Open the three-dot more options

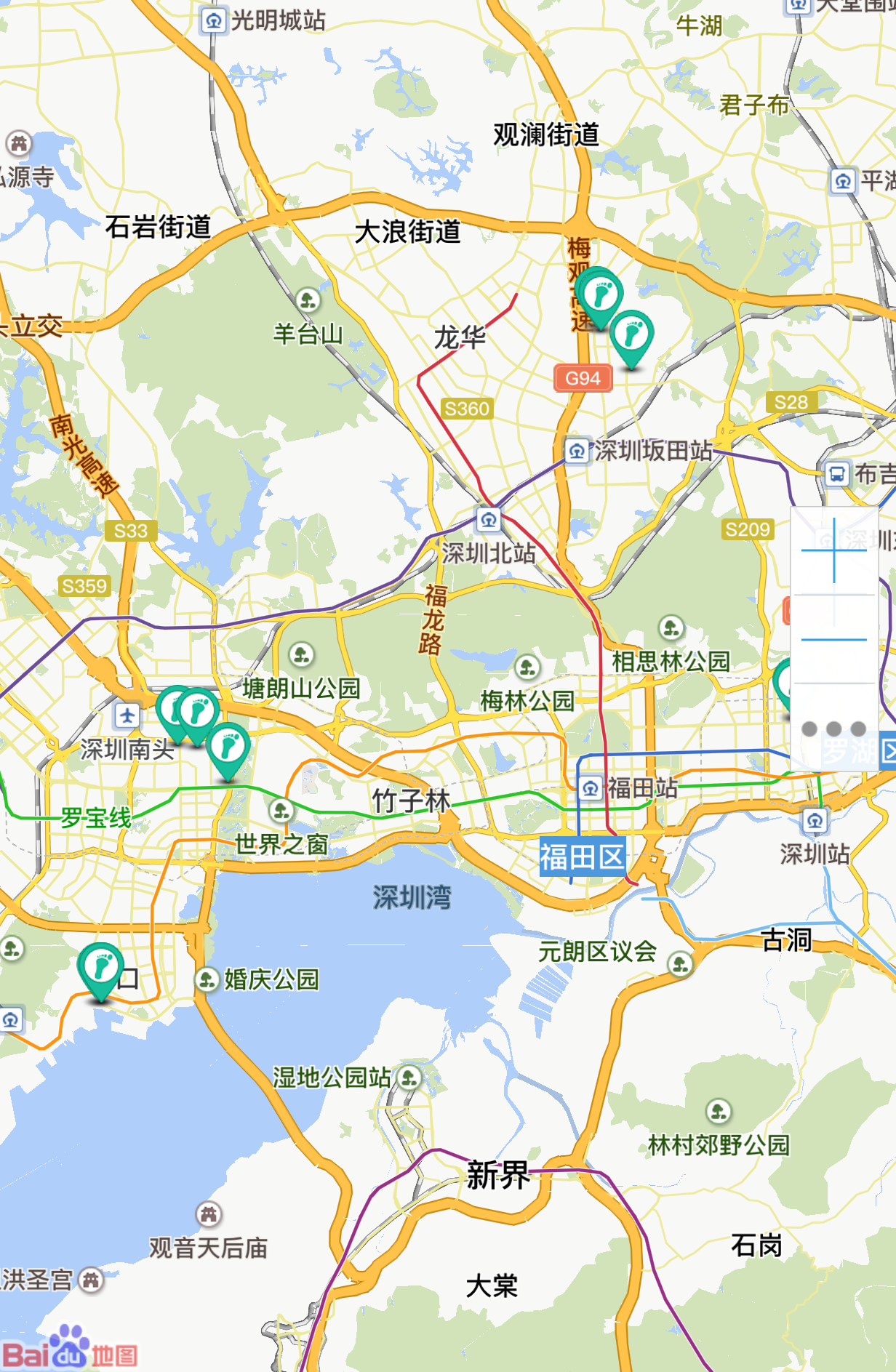pos(833,728)
